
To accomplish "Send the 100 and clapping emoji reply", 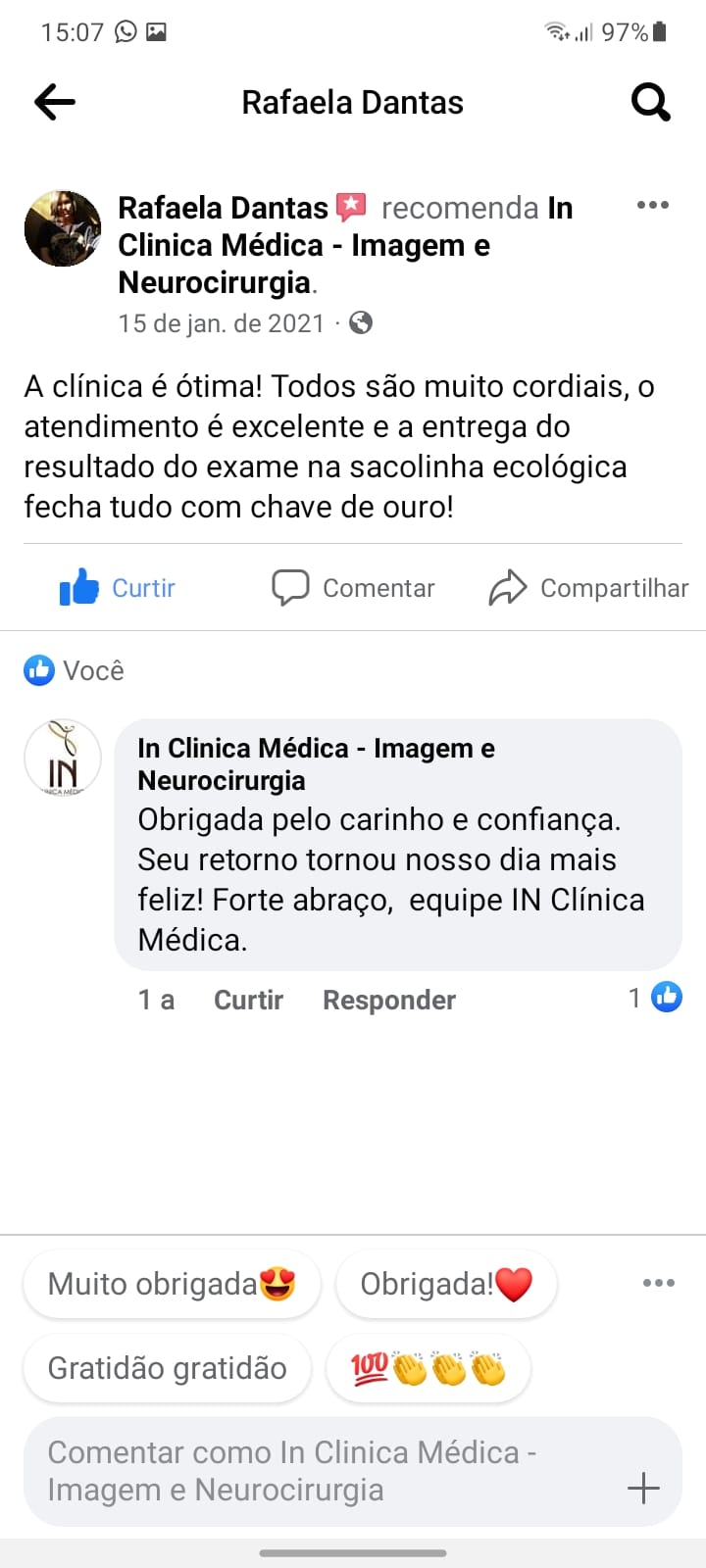I will [x=428, y=1368].
